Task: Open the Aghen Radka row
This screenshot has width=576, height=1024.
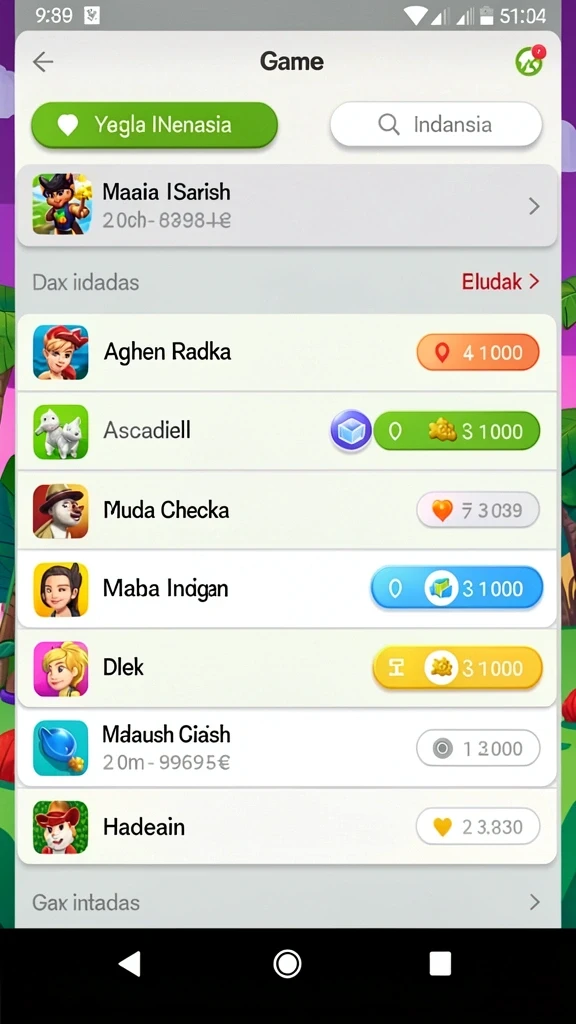Action: (x=287, y=353)
